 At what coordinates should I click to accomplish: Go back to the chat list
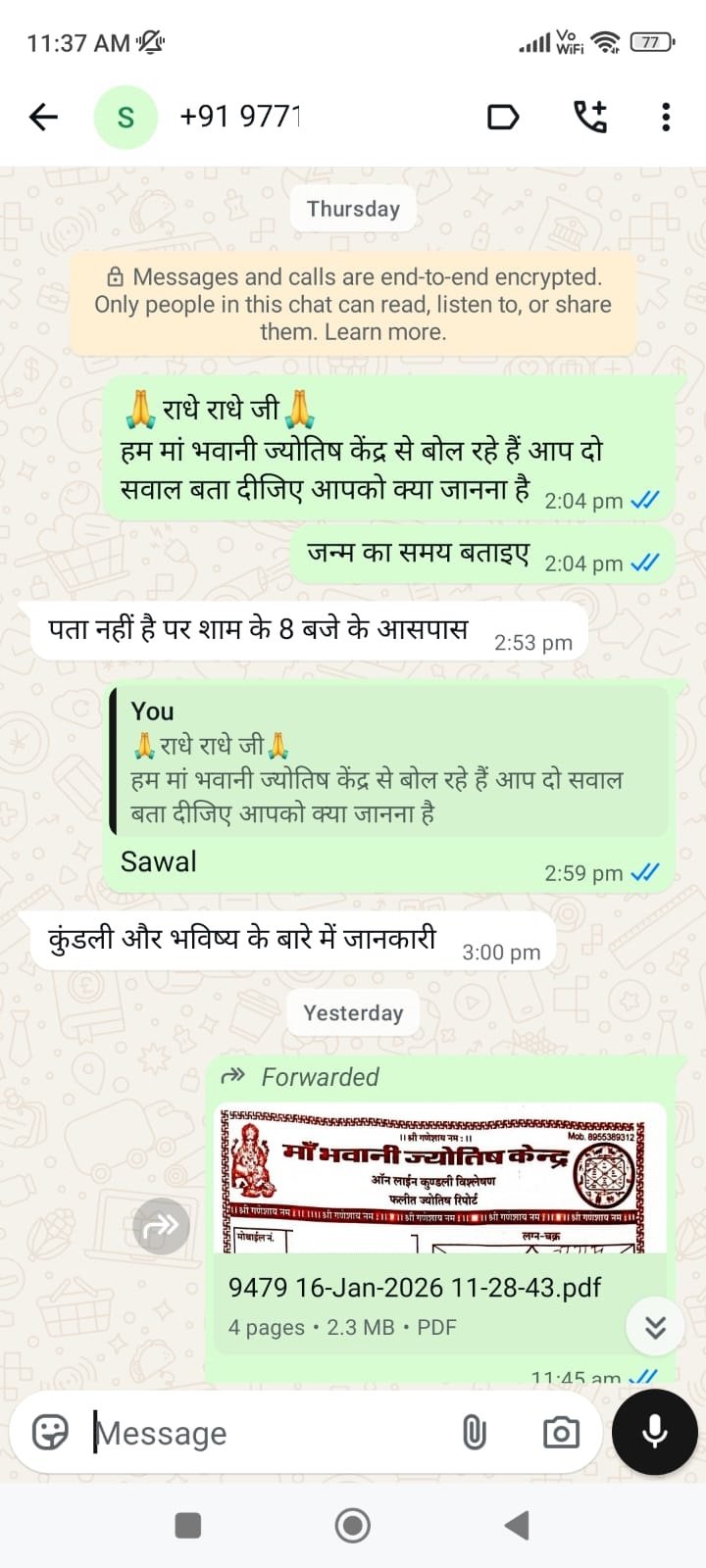(44, 118)
